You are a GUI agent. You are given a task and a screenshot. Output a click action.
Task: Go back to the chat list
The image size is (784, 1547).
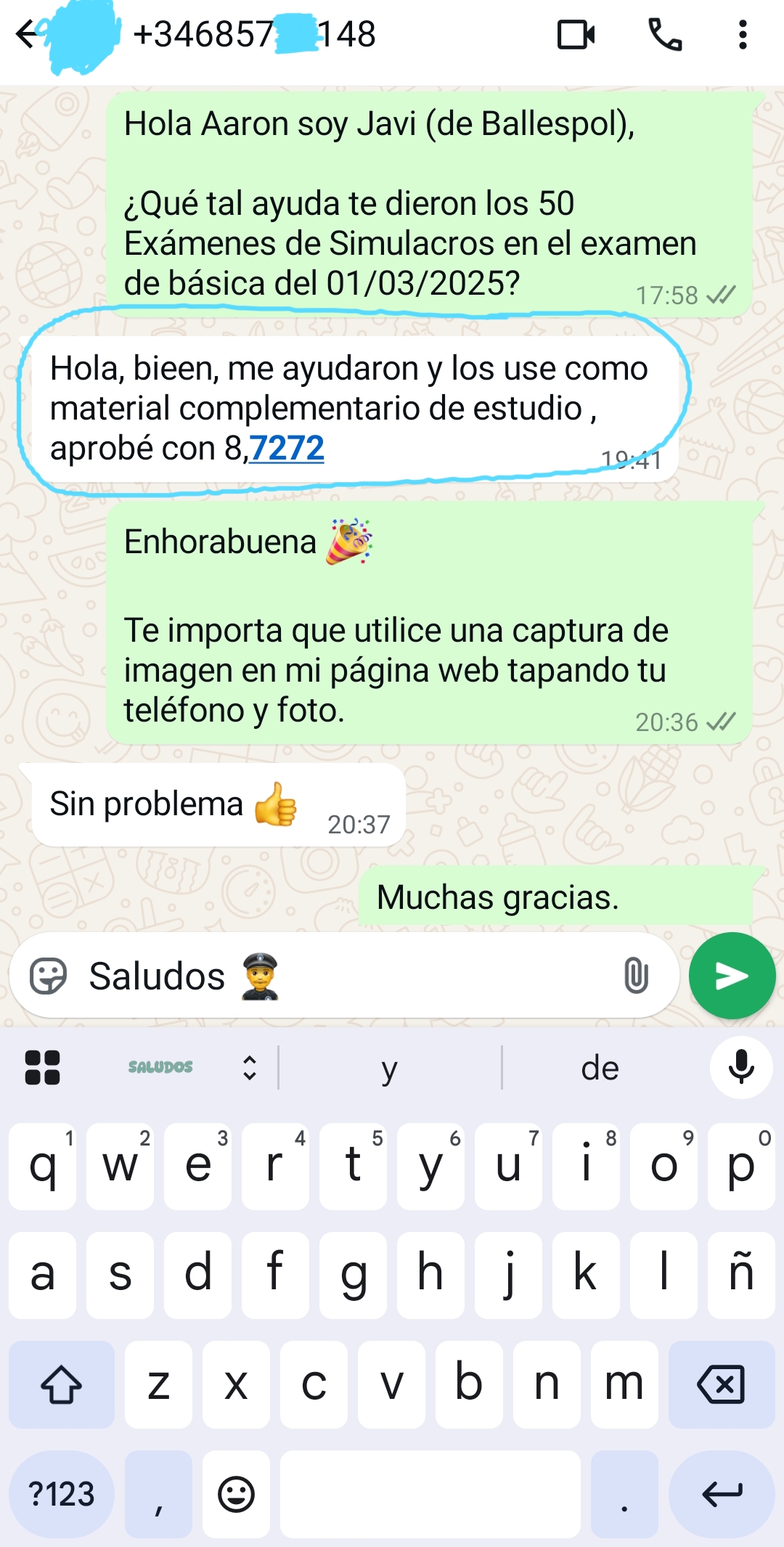pyautogui.click(x=26, y=34)
